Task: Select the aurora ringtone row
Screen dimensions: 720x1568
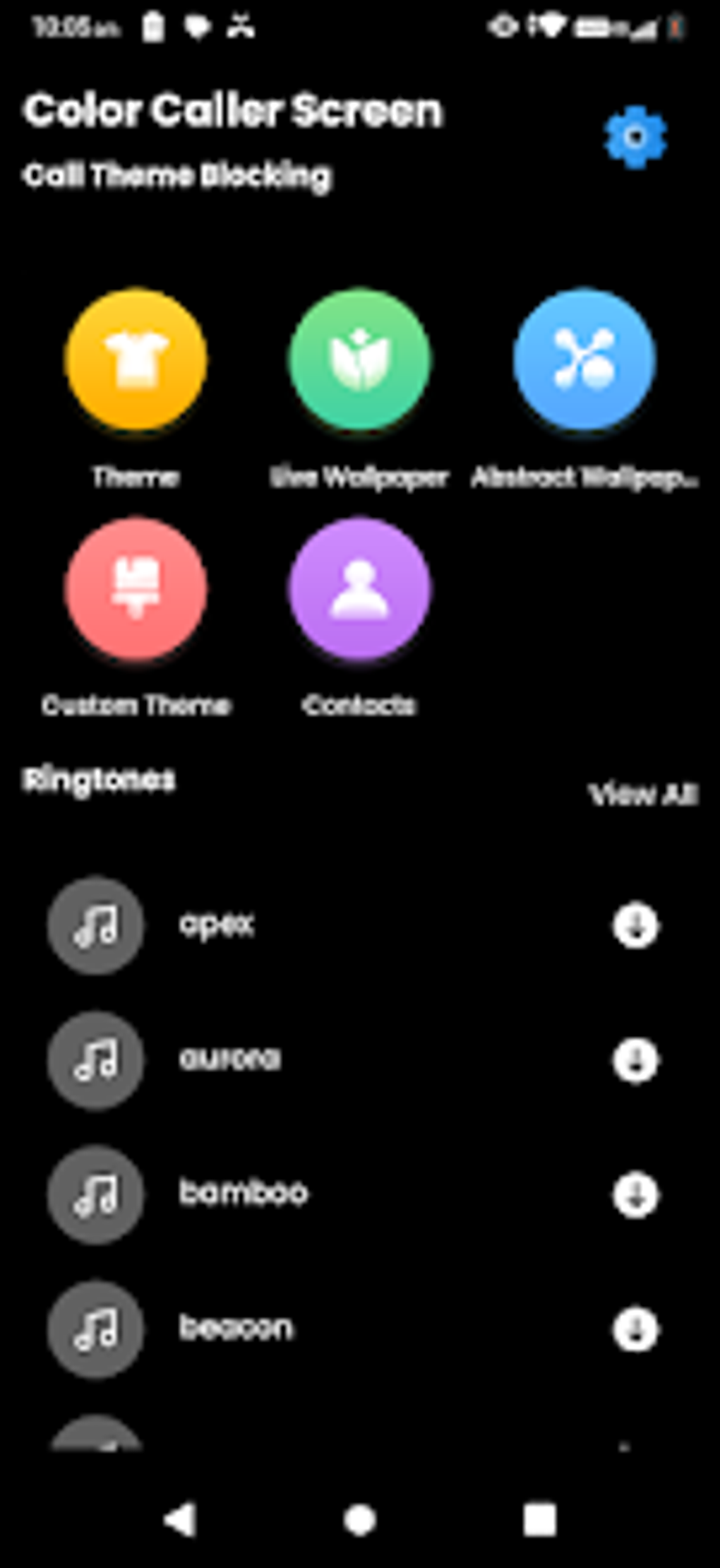Action: (360, 1059)
